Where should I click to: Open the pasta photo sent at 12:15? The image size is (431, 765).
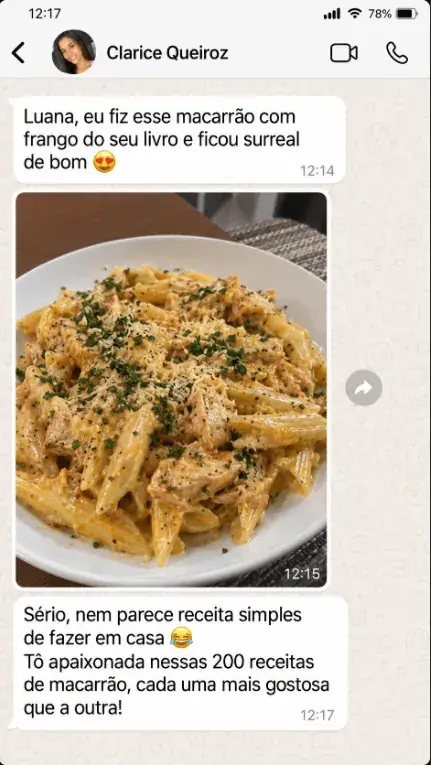coord(171,389)
